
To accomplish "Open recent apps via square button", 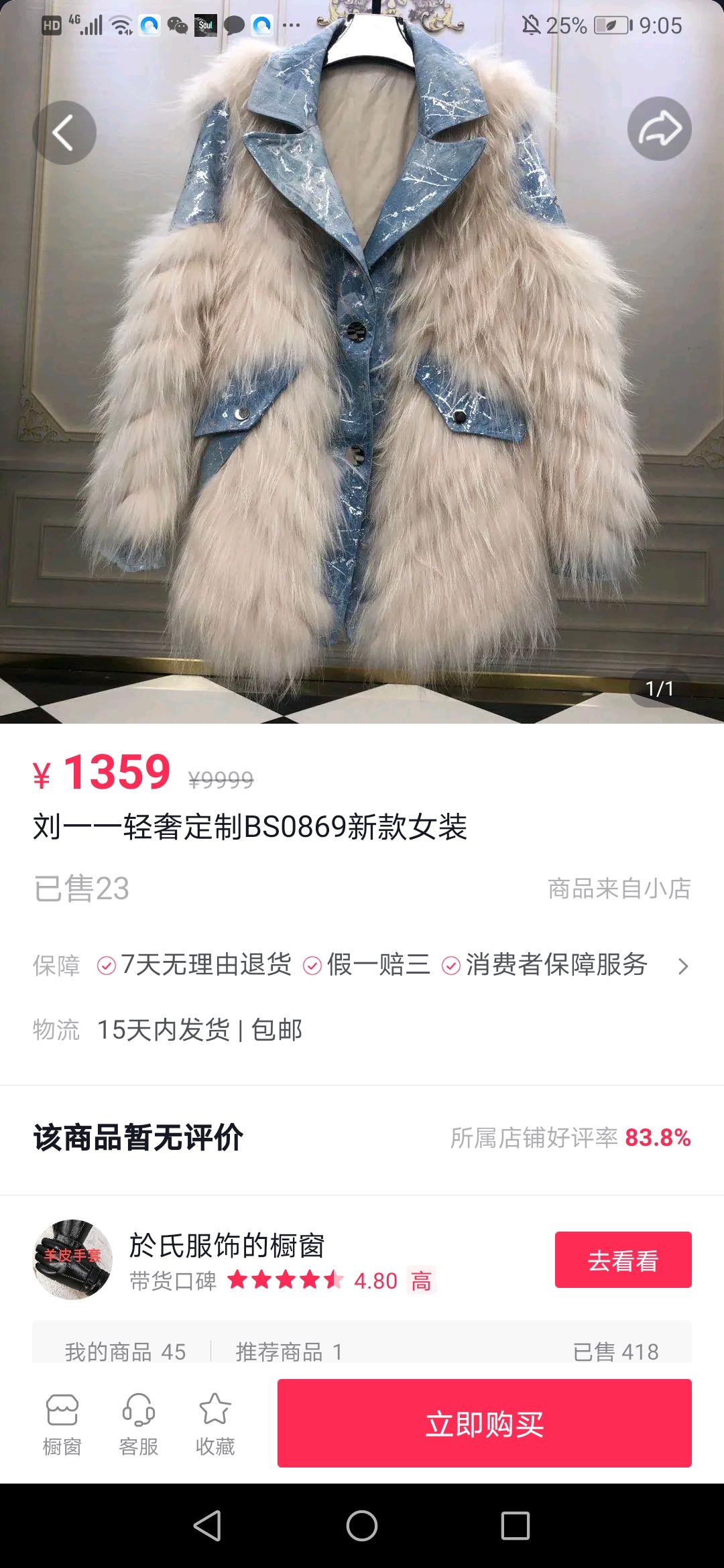I will click(516, 1526).
